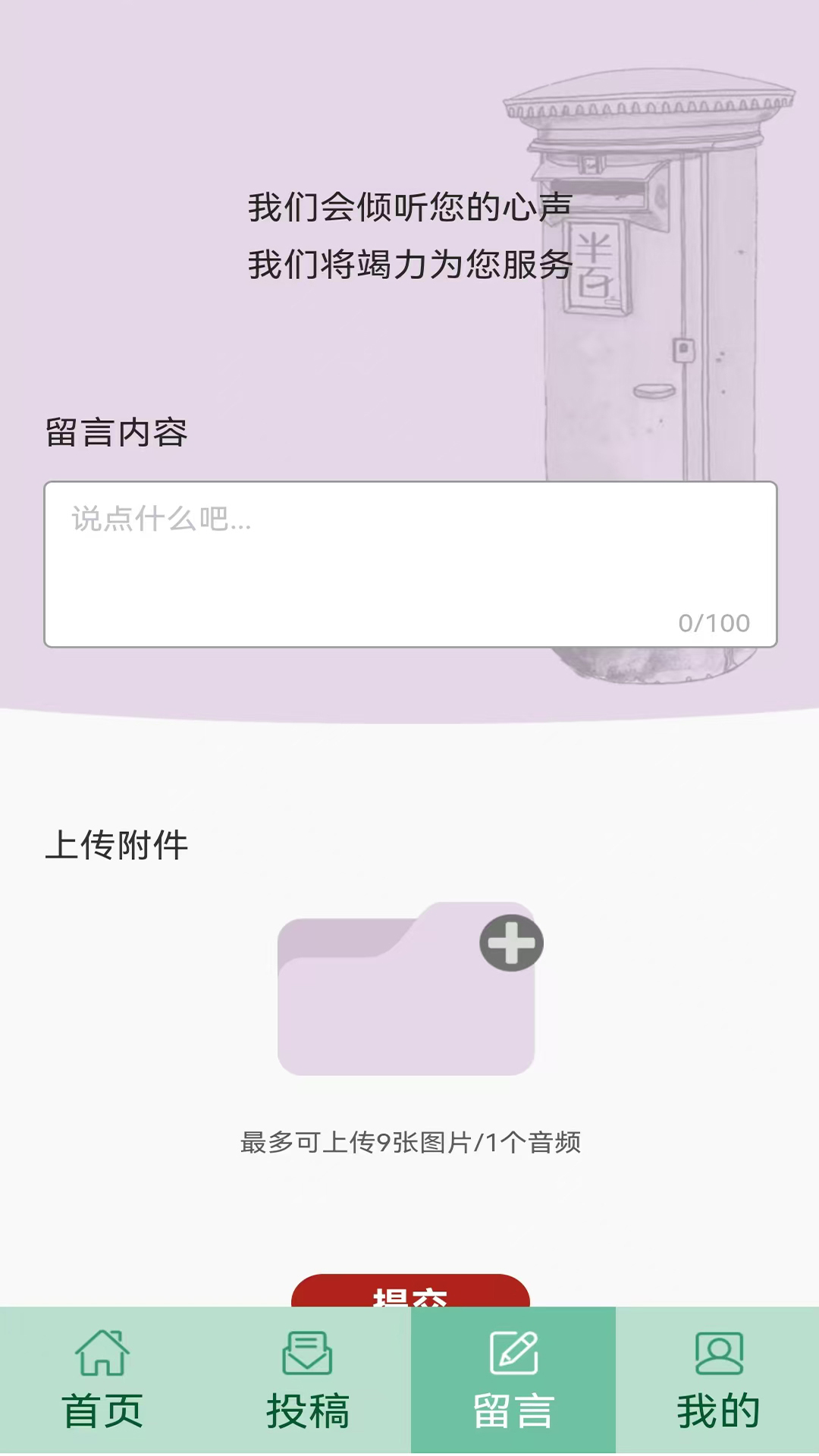
Task: Click the plus icon to add an attachment
Action: pos(512,942)
